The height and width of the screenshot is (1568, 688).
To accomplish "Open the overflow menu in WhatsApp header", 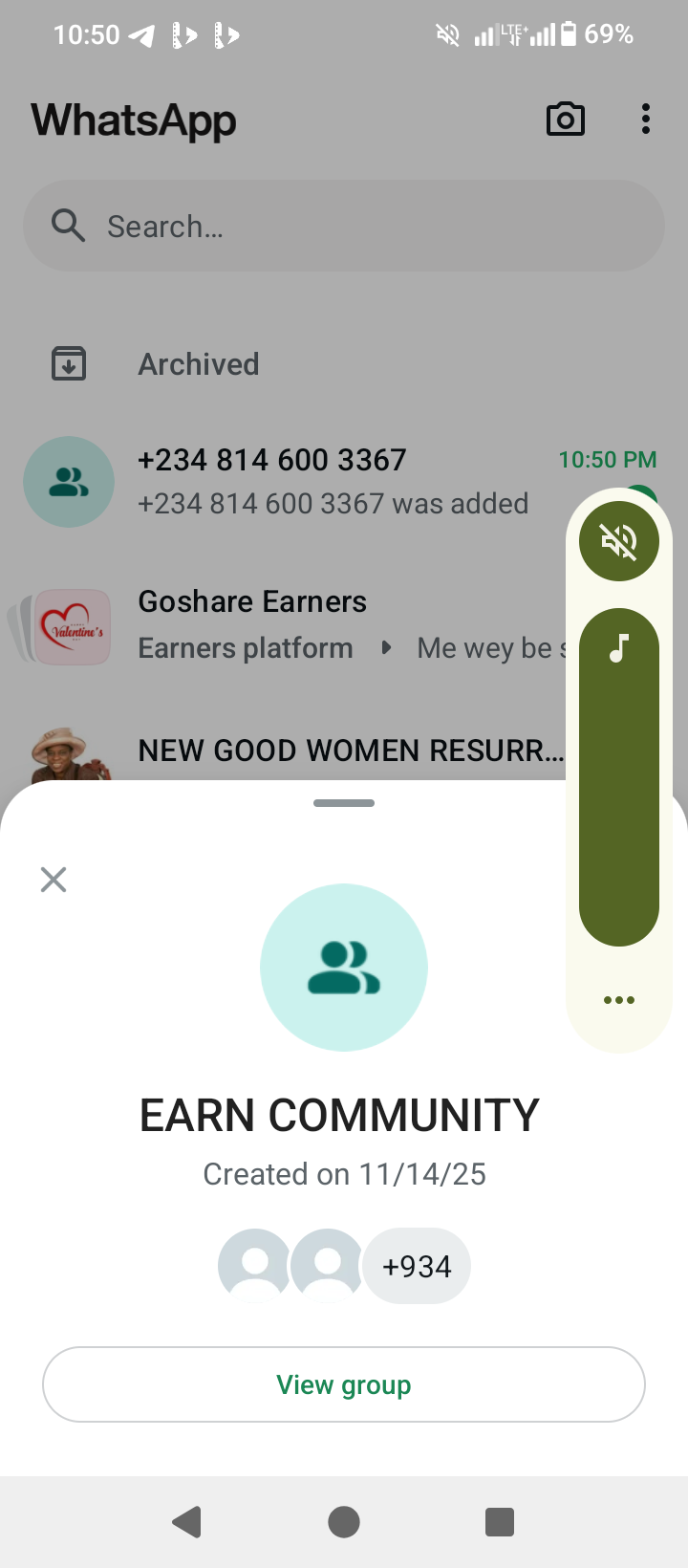I will click(x=646, y=120).
